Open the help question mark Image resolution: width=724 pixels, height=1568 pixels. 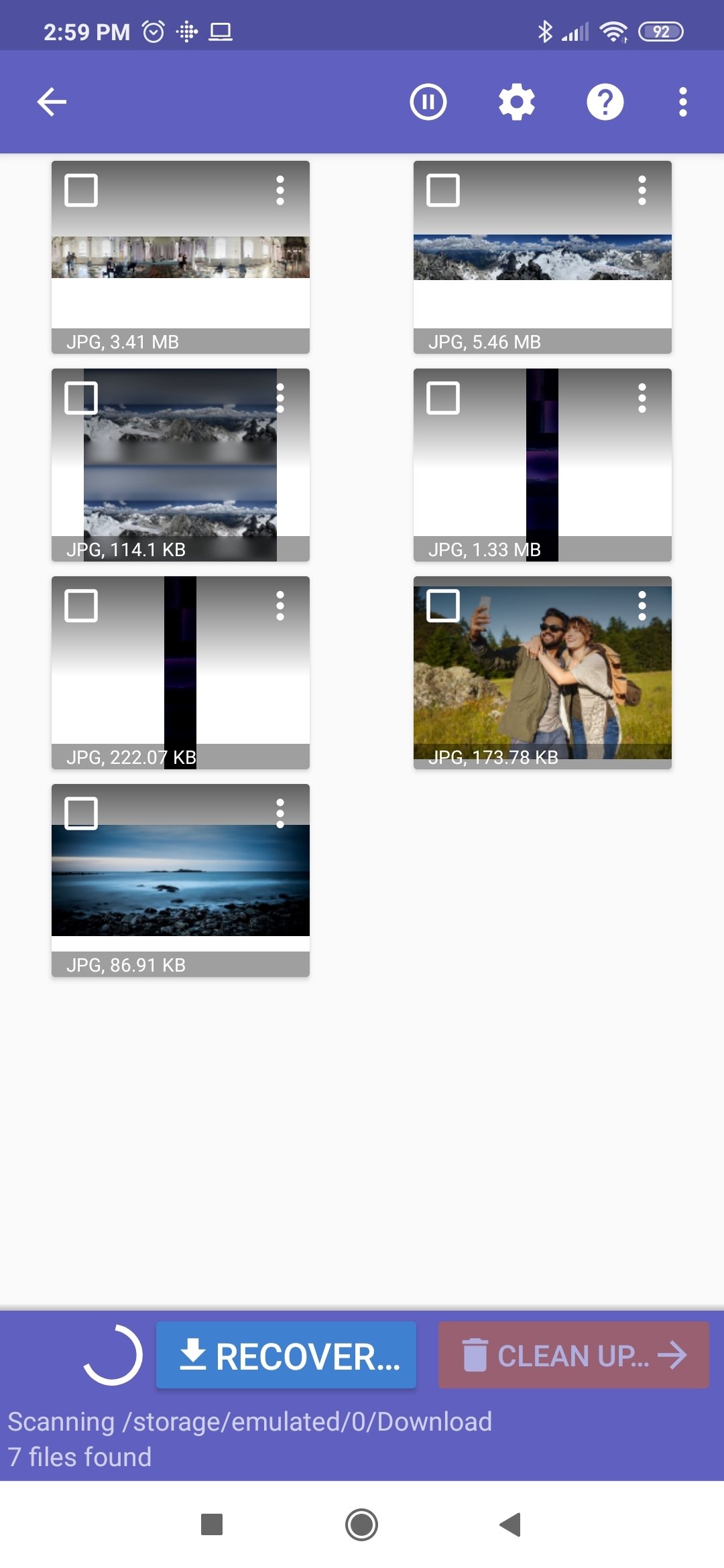pos(605,103)
